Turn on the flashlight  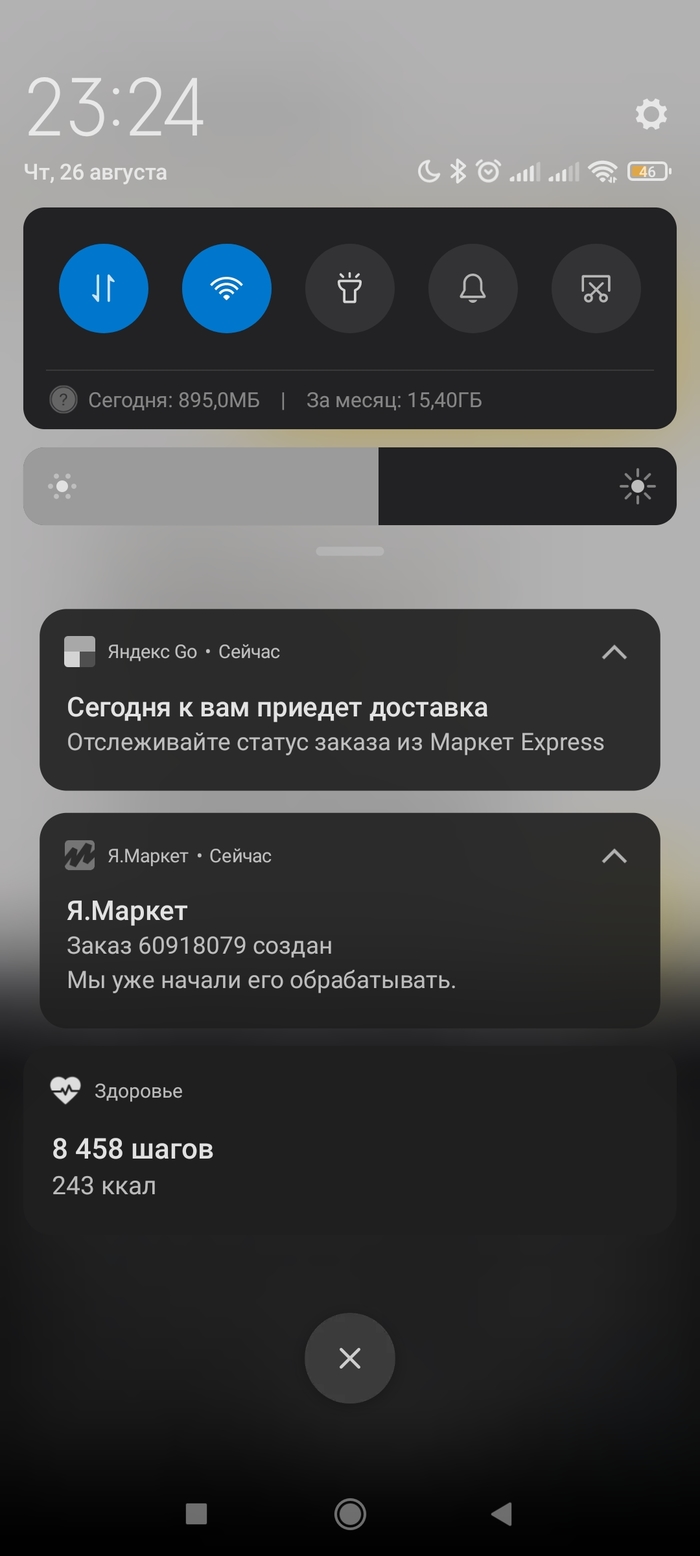click(x=350, y=288)
